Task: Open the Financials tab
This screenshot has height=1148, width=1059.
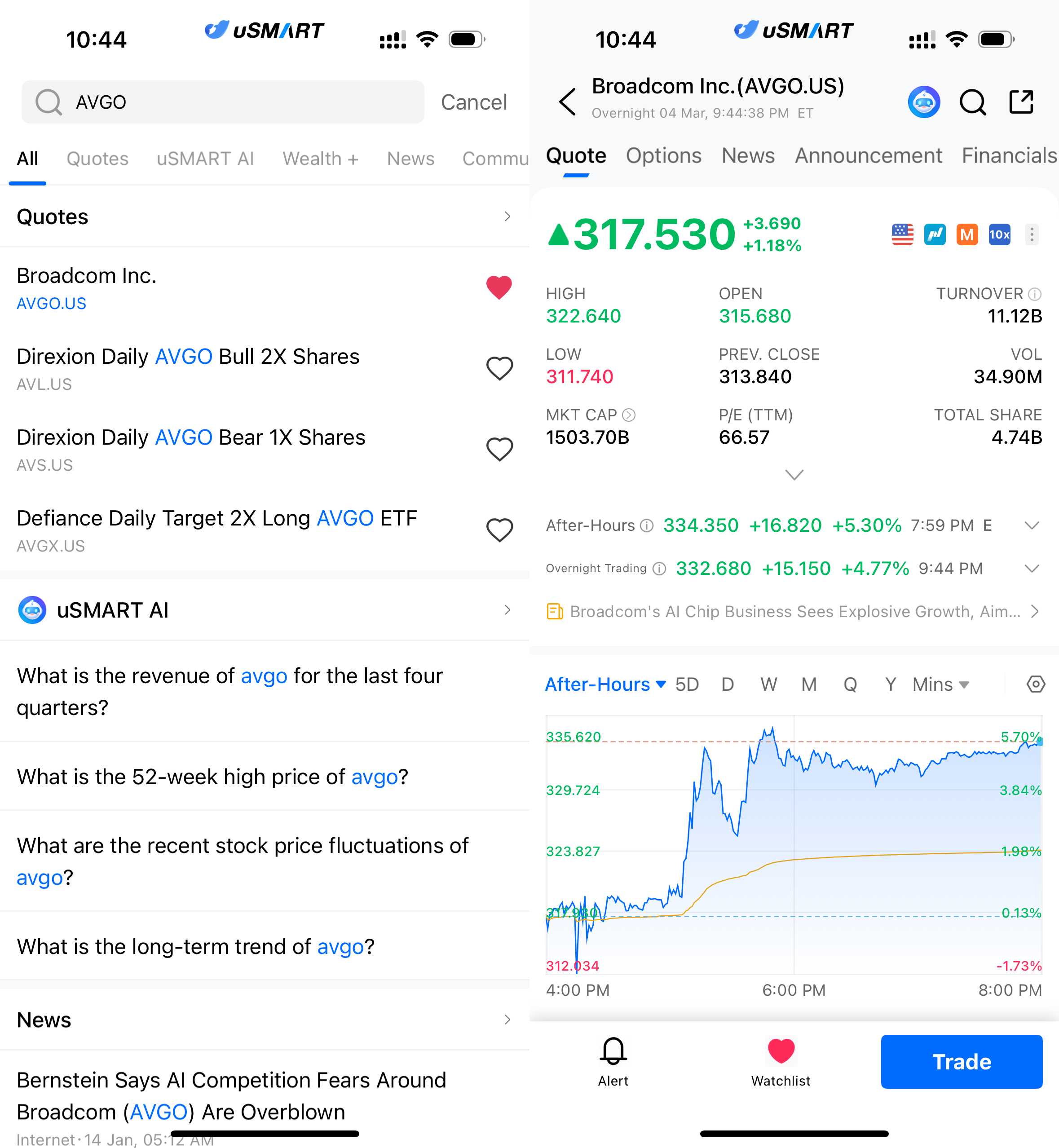Action: click(x=1009, y=156)
